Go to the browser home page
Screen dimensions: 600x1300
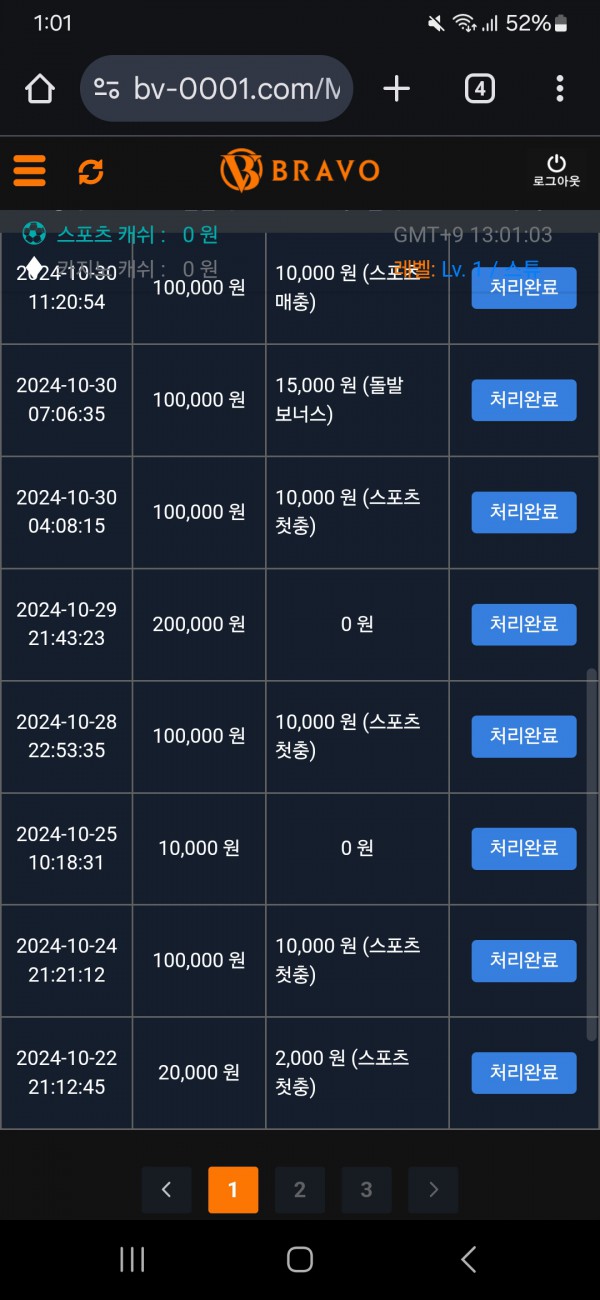click(40, 89)
